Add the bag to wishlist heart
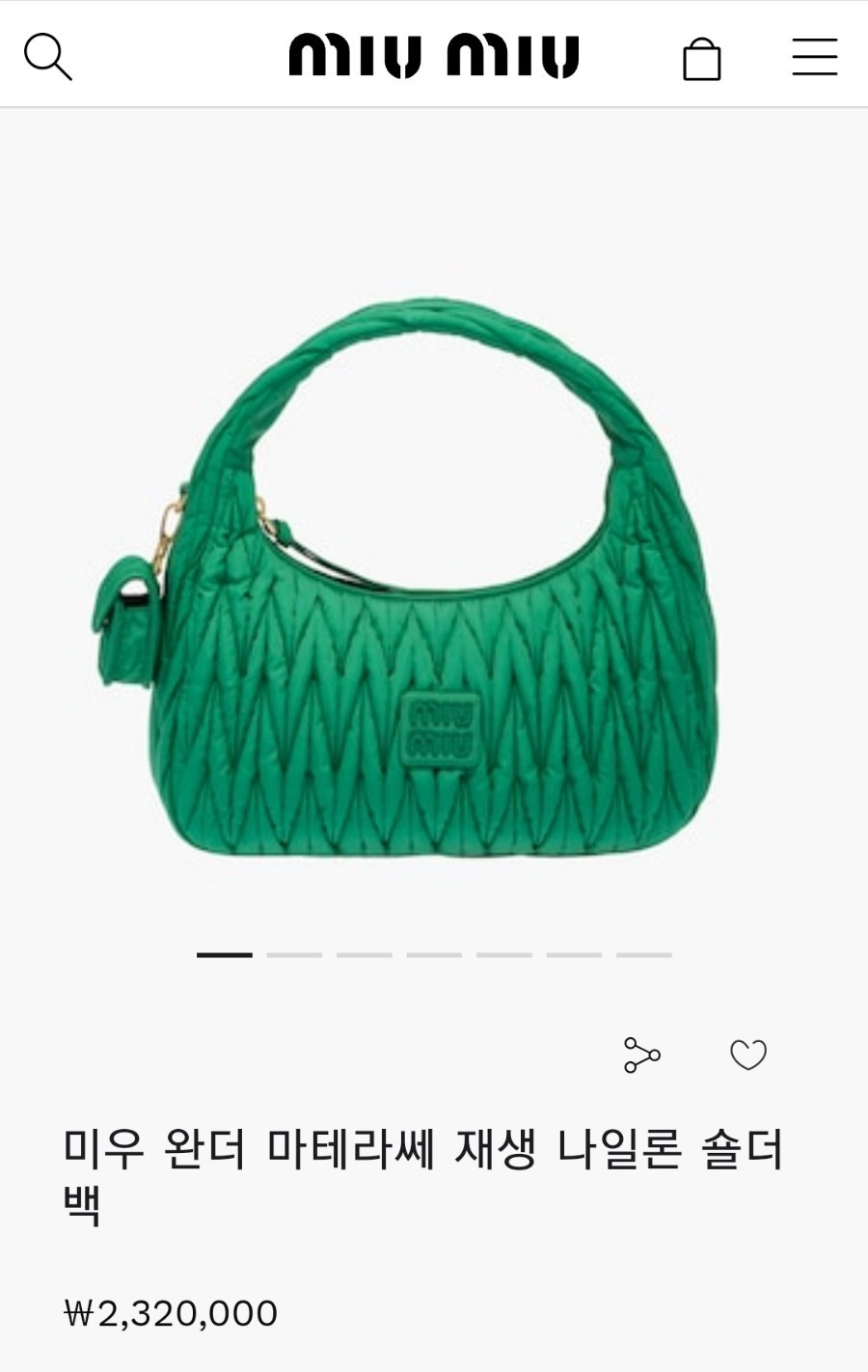The image size is (868, 1372). tap(747, 1055)
